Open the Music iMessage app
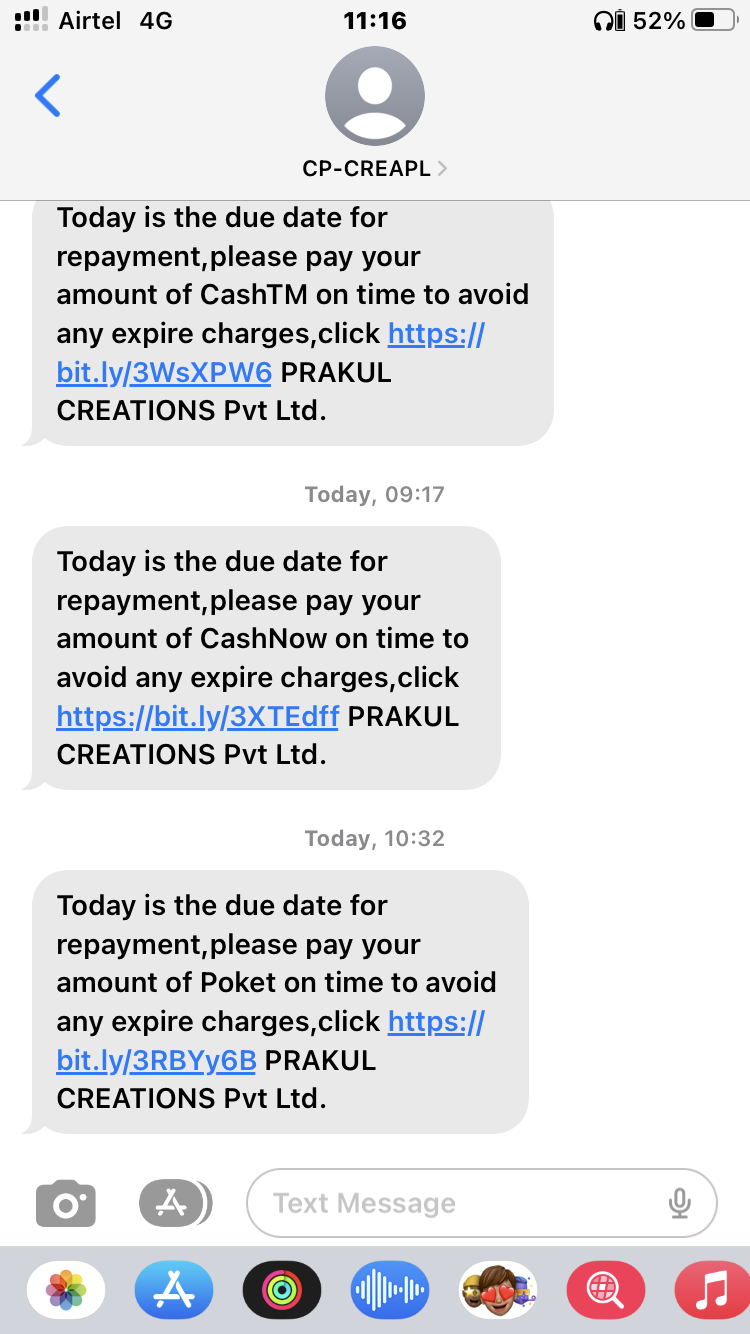Image resolution: width=750 pixels, height=1334 pixels. [x=712, y=1290]
